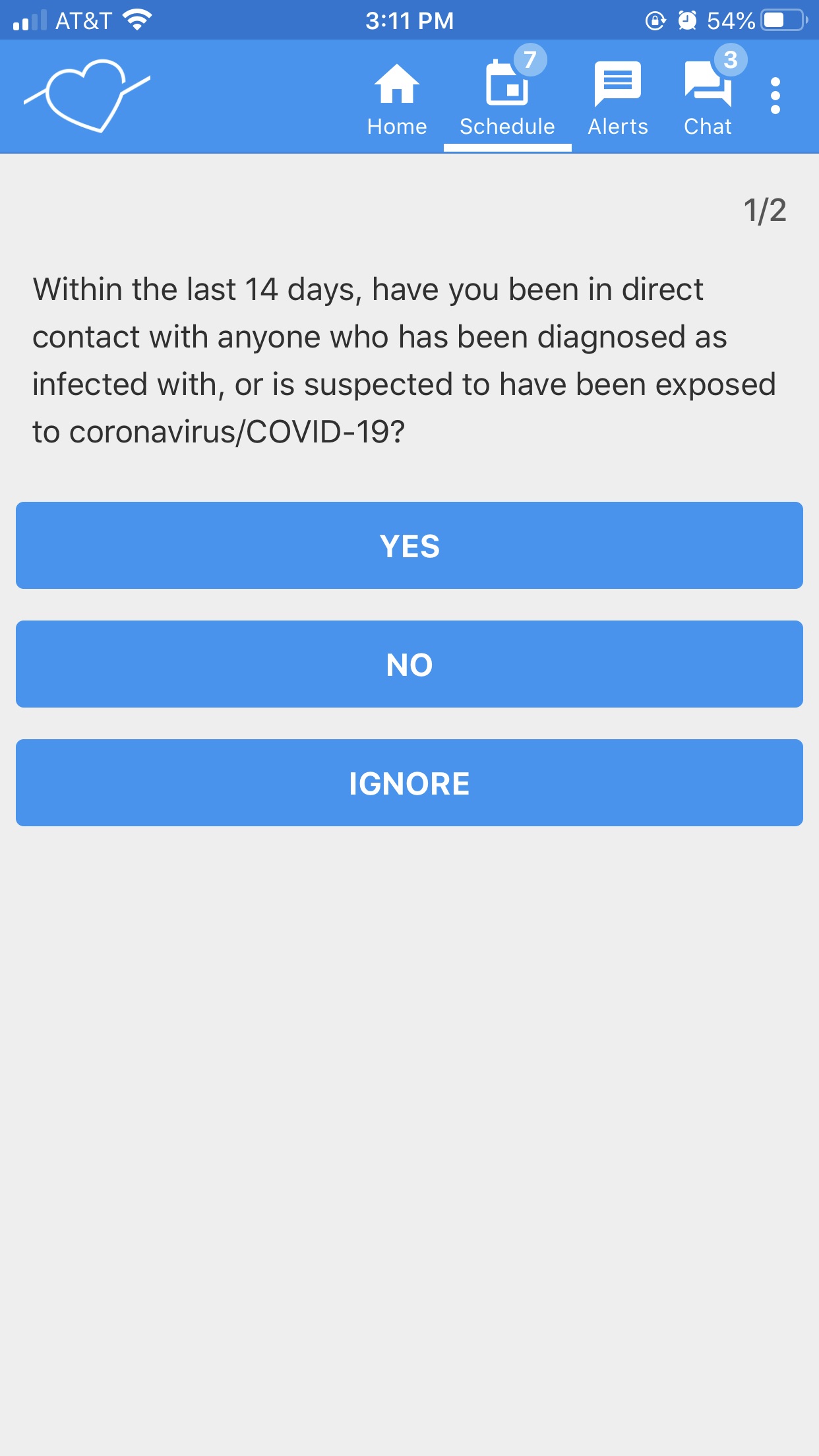Open the three-dot overflow menu
This screenshot has width=819, height=1456.
(x=775, y=96)
